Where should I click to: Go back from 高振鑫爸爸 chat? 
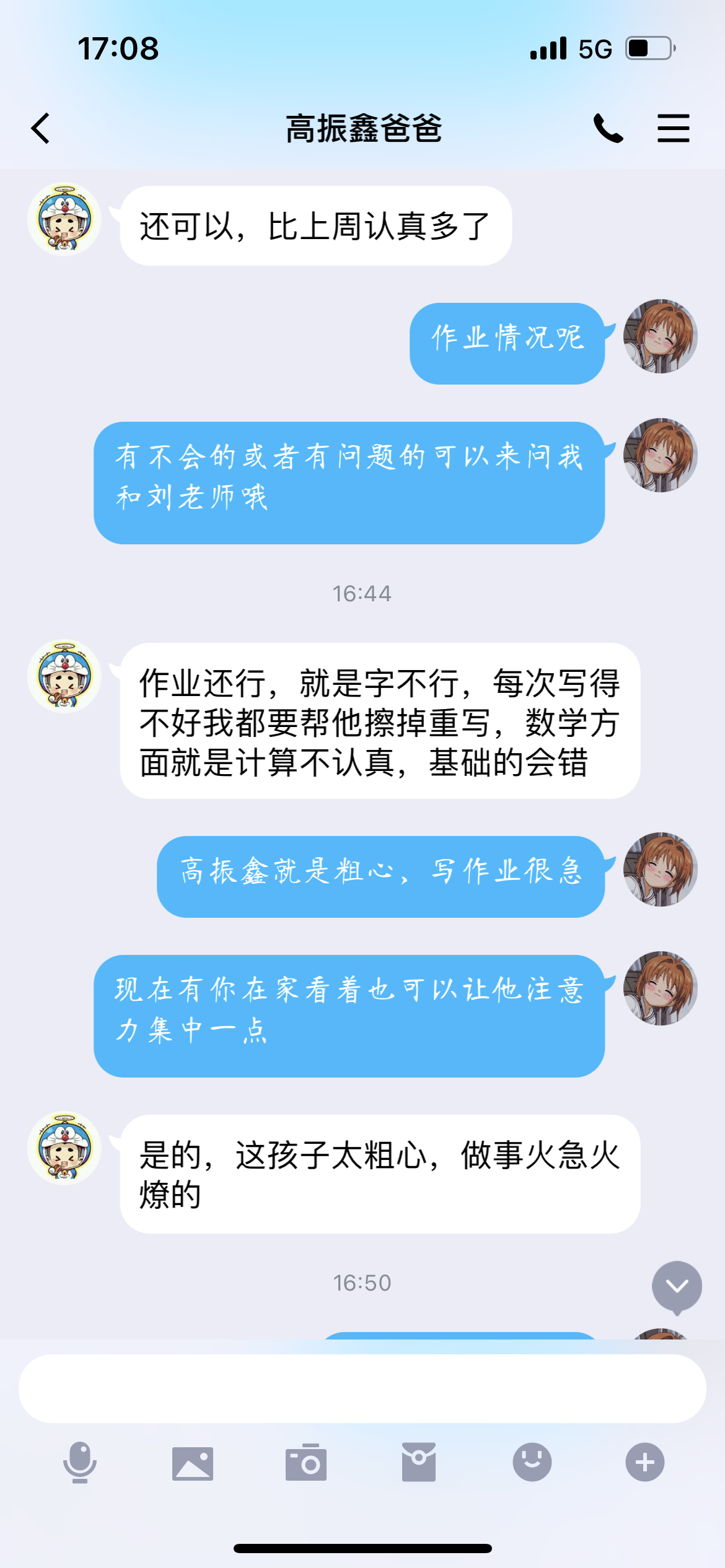tap(41, 128)
